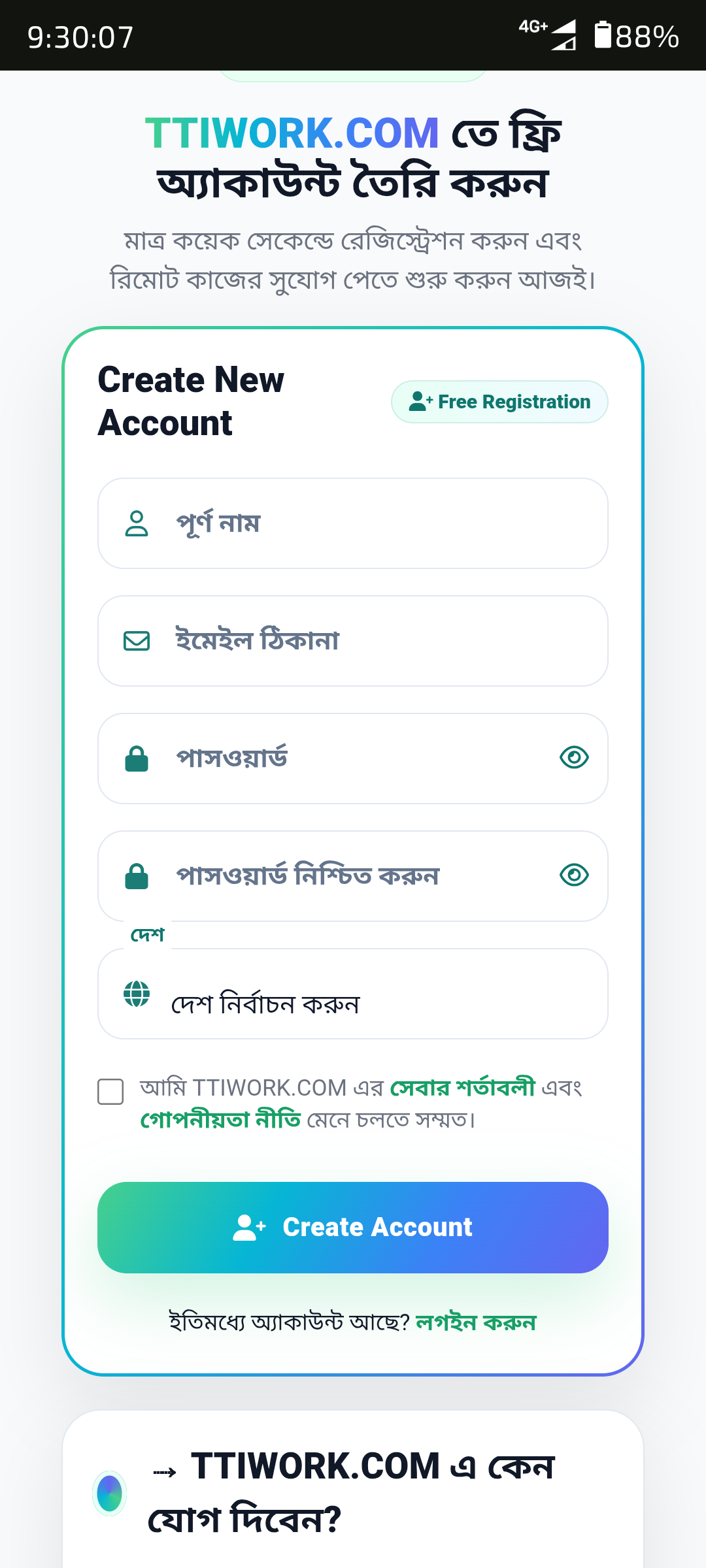This screenshot has width=706, height=1568.
Task: Open the terms of service (সেবার শর্তাবলী) link
Action: 462,1088
